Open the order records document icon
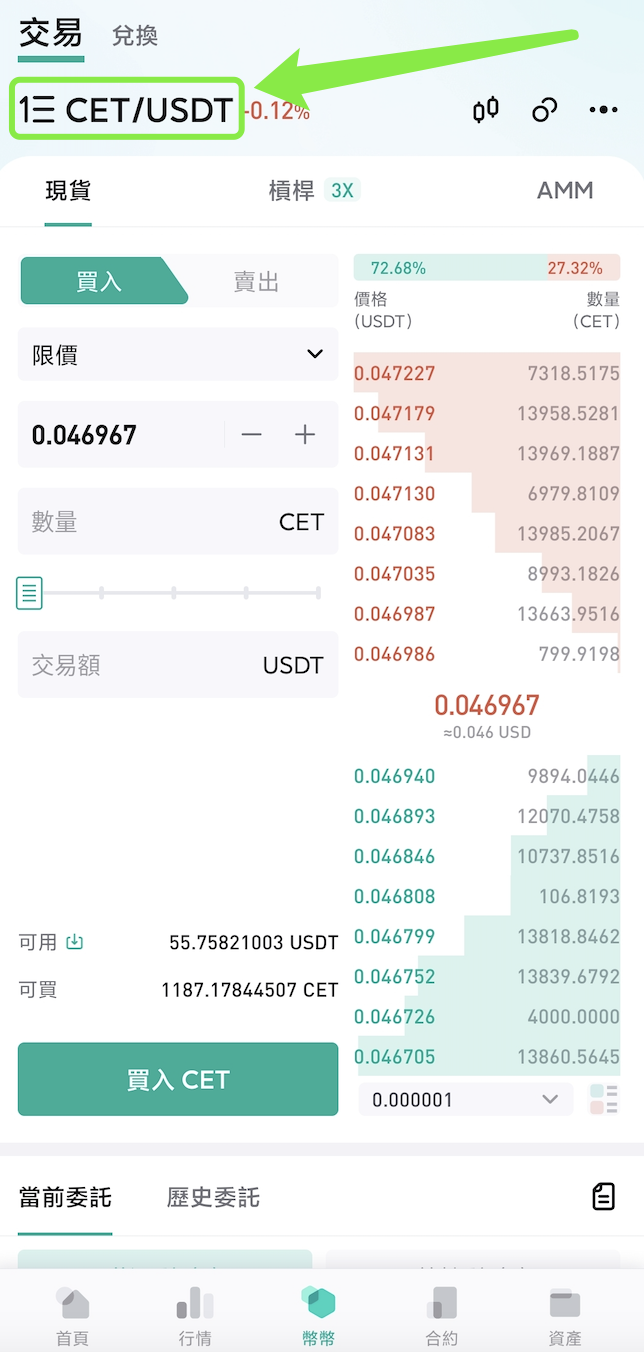Screen dimensions: 644x1352 point(603,1196)
